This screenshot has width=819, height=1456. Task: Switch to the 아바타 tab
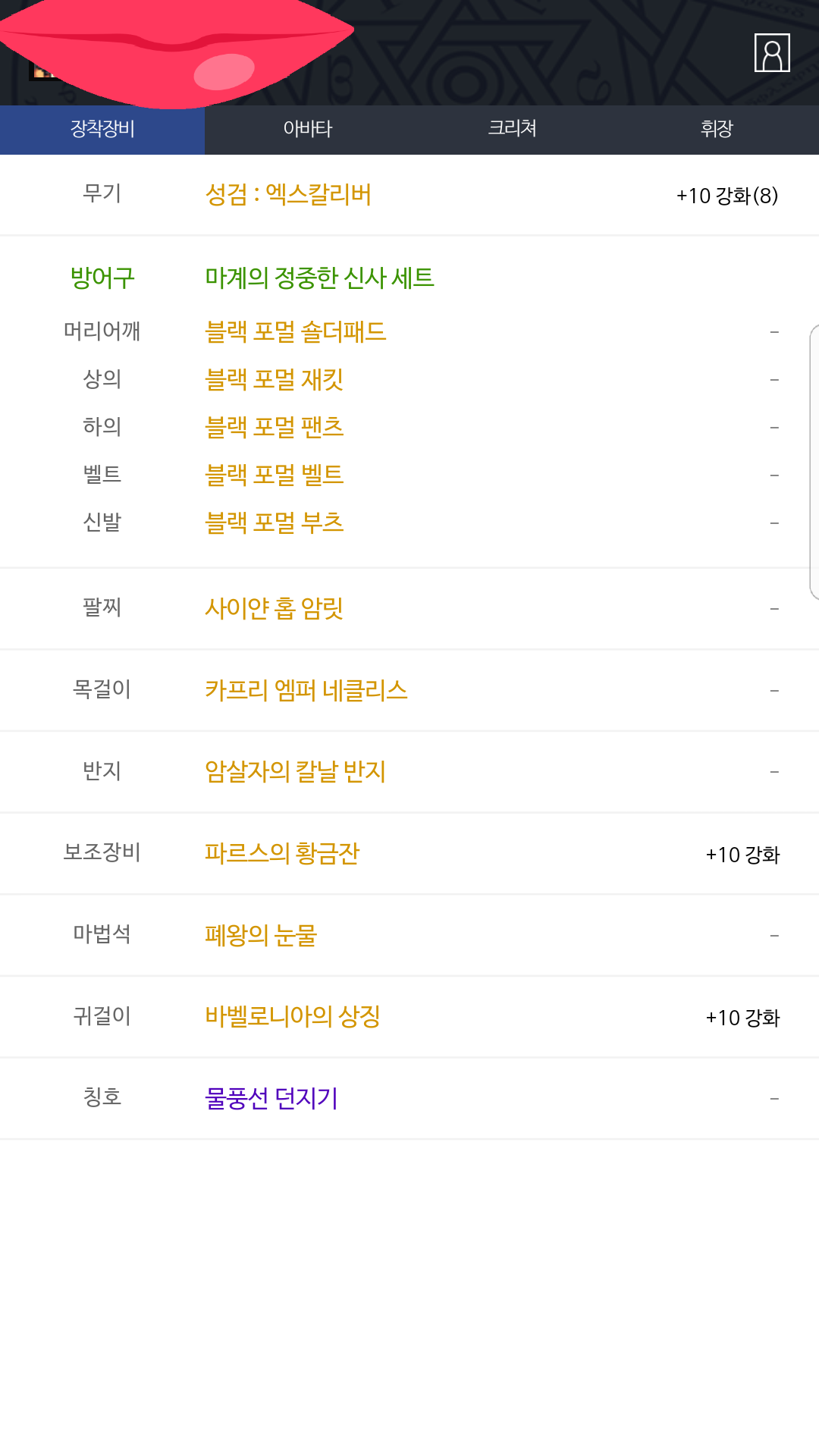click(x=307, y=130)
